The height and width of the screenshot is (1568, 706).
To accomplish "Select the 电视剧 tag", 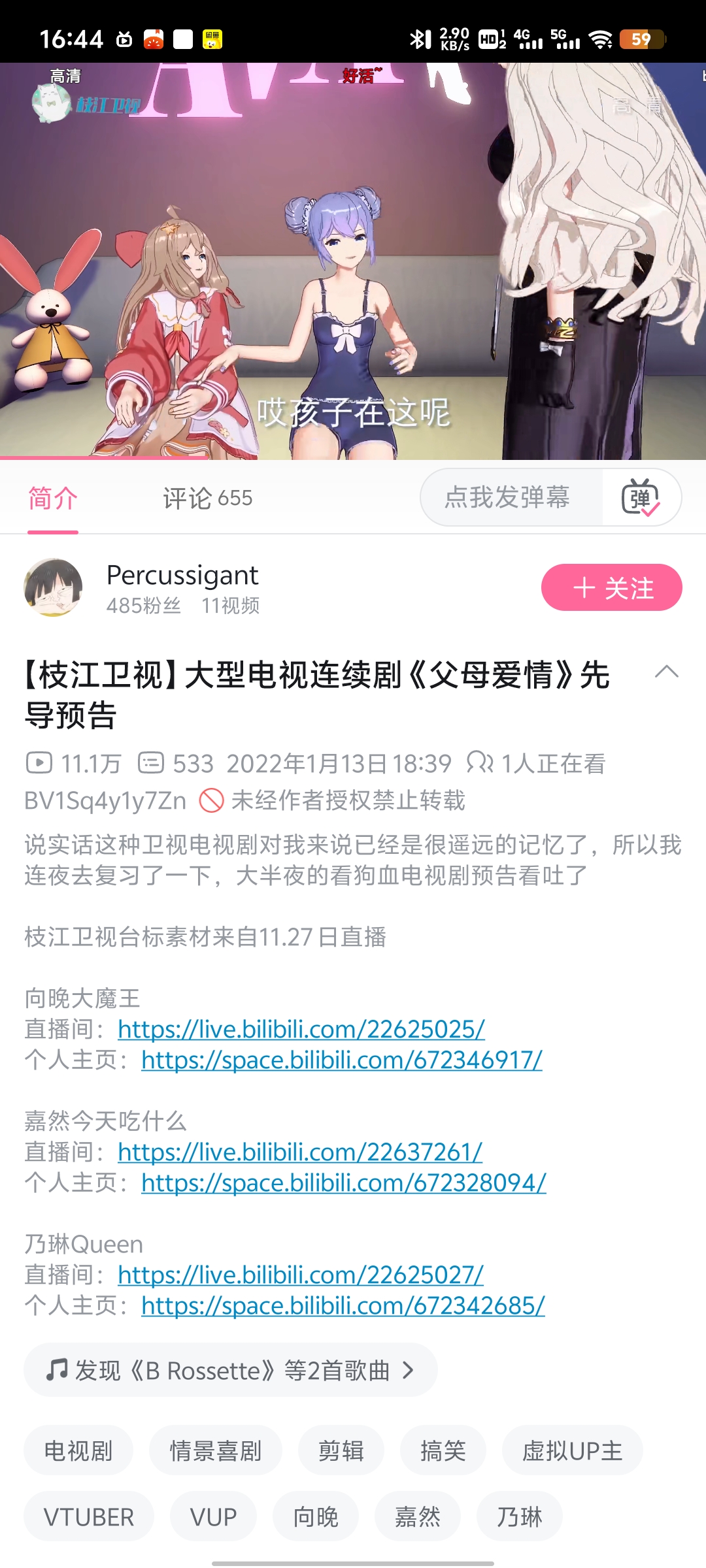I will [x=78, y=1451].
